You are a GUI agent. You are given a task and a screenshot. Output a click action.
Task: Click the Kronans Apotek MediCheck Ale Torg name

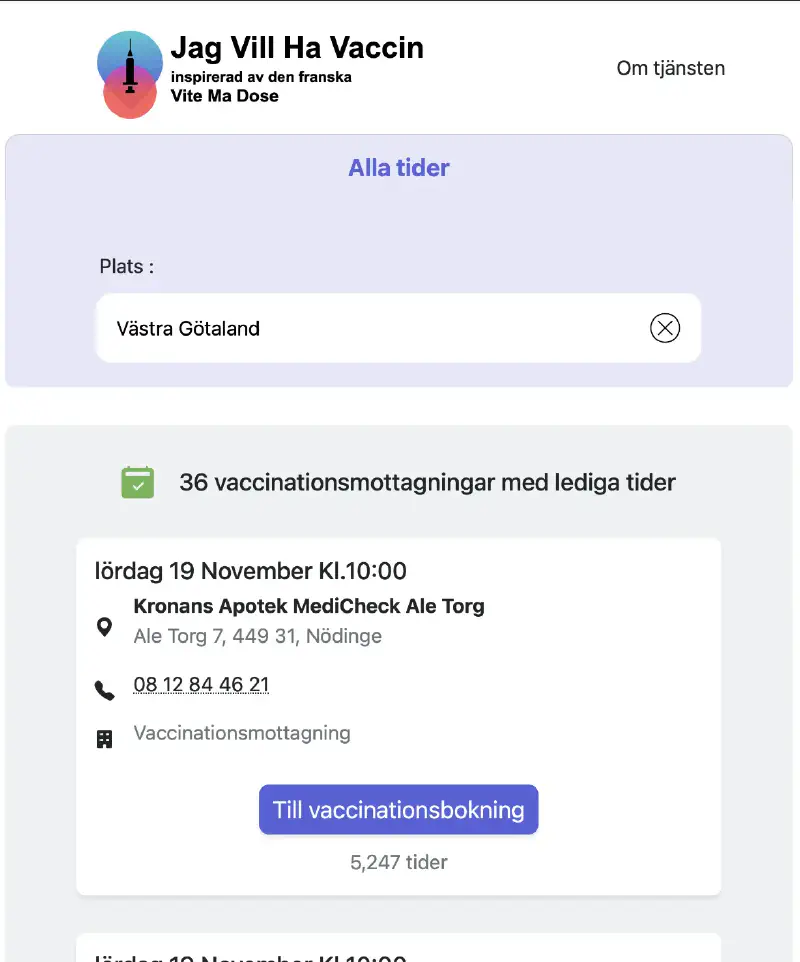coord(308,606)
